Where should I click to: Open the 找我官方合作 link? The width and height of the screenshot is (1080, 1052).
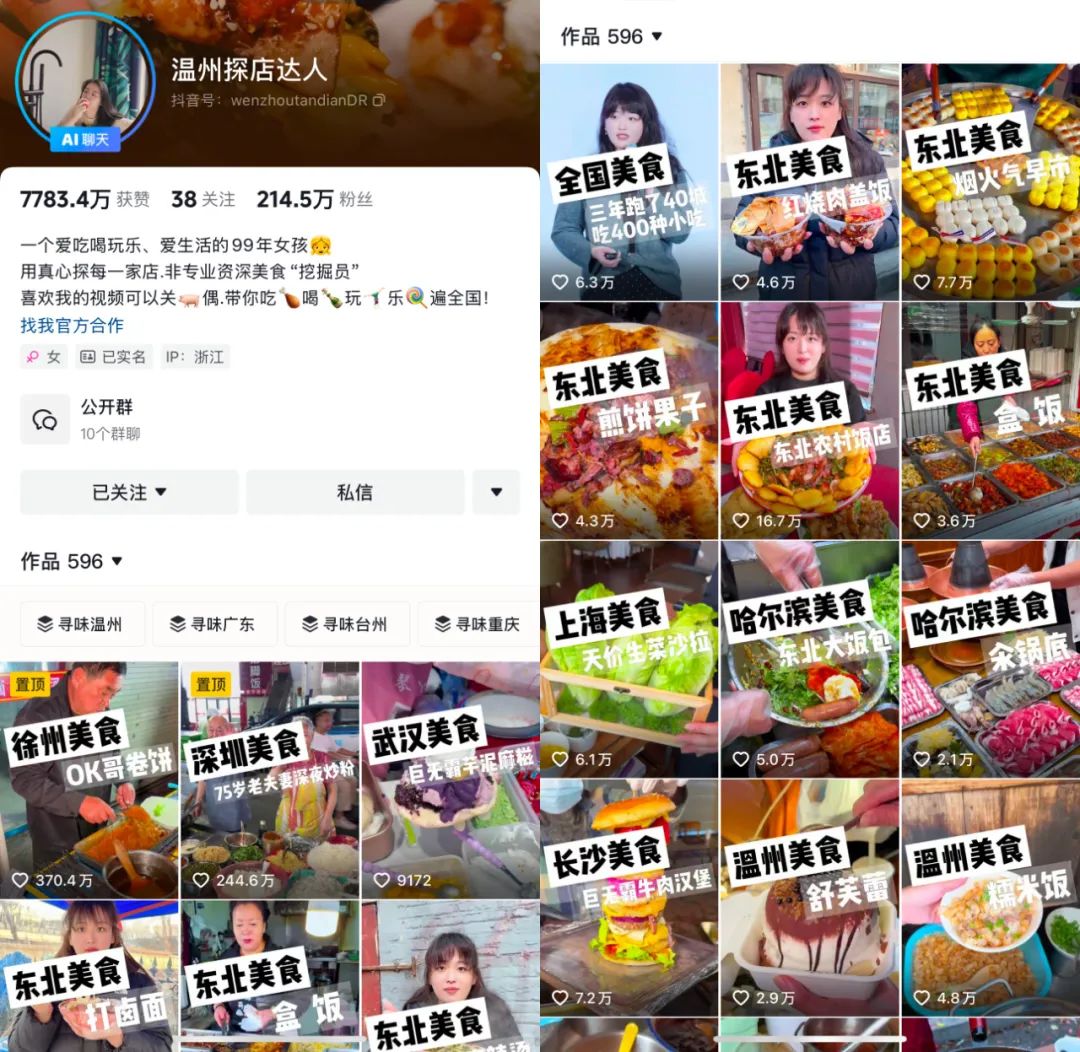click(x=72, y=325)
